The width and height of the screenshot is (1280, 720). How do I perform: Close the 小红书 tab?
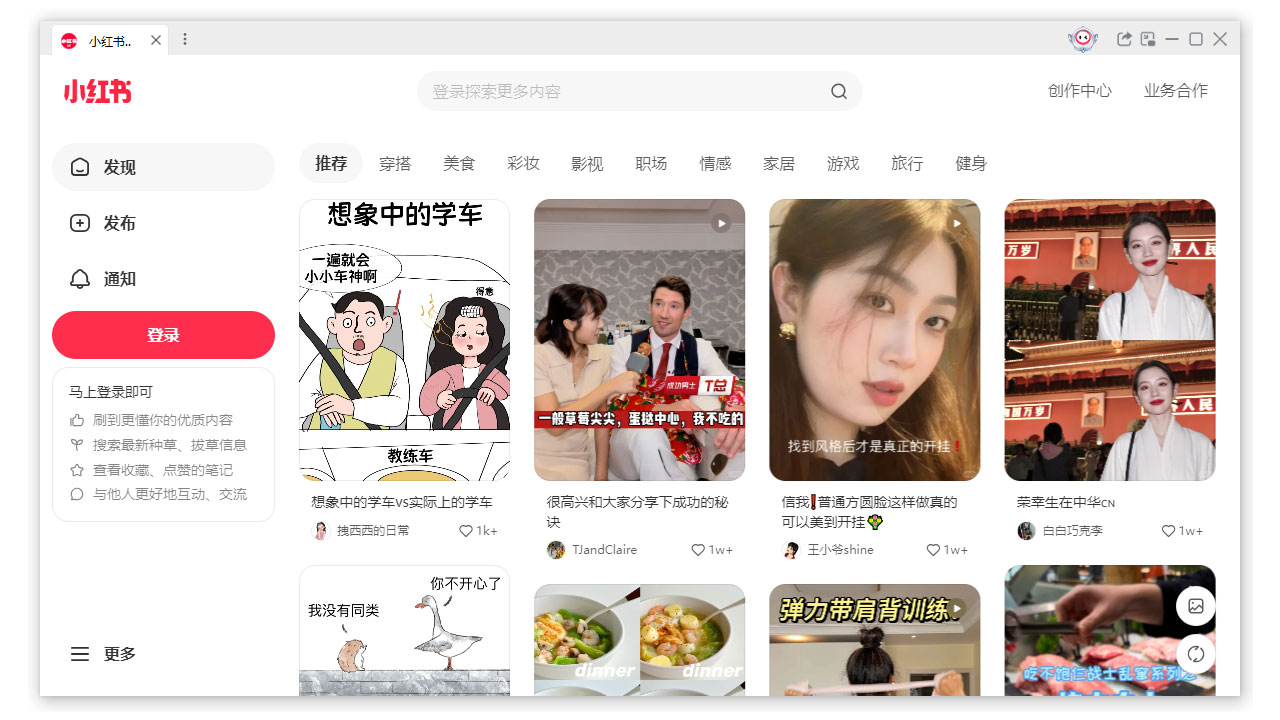pyautogui.click(x=156, y=40)
